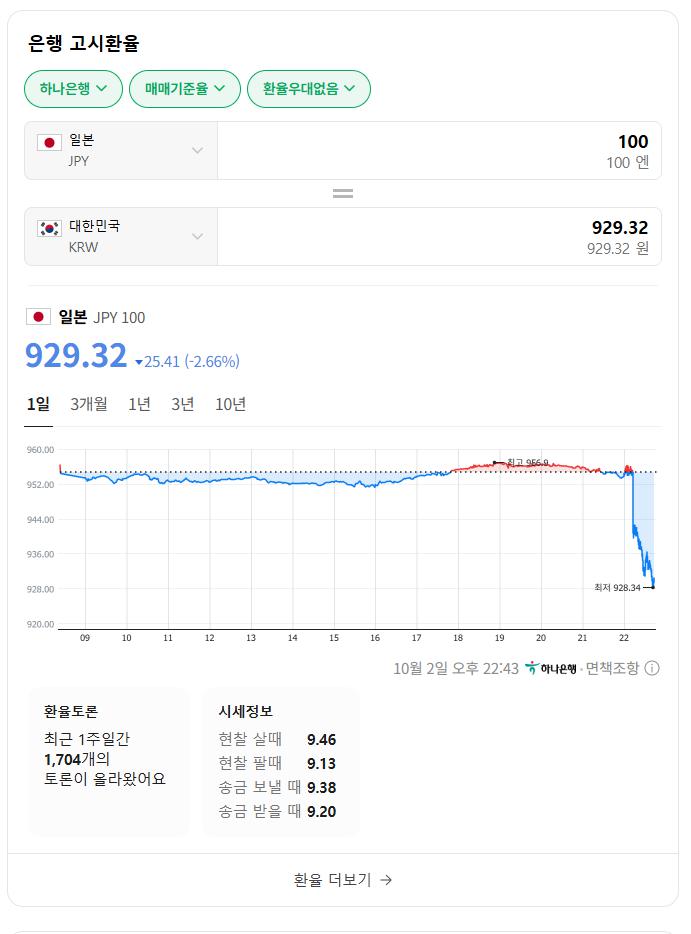Expand the 매매기준율 rate type dropdown
Viewport: 691px width, 934px height.
185,89
